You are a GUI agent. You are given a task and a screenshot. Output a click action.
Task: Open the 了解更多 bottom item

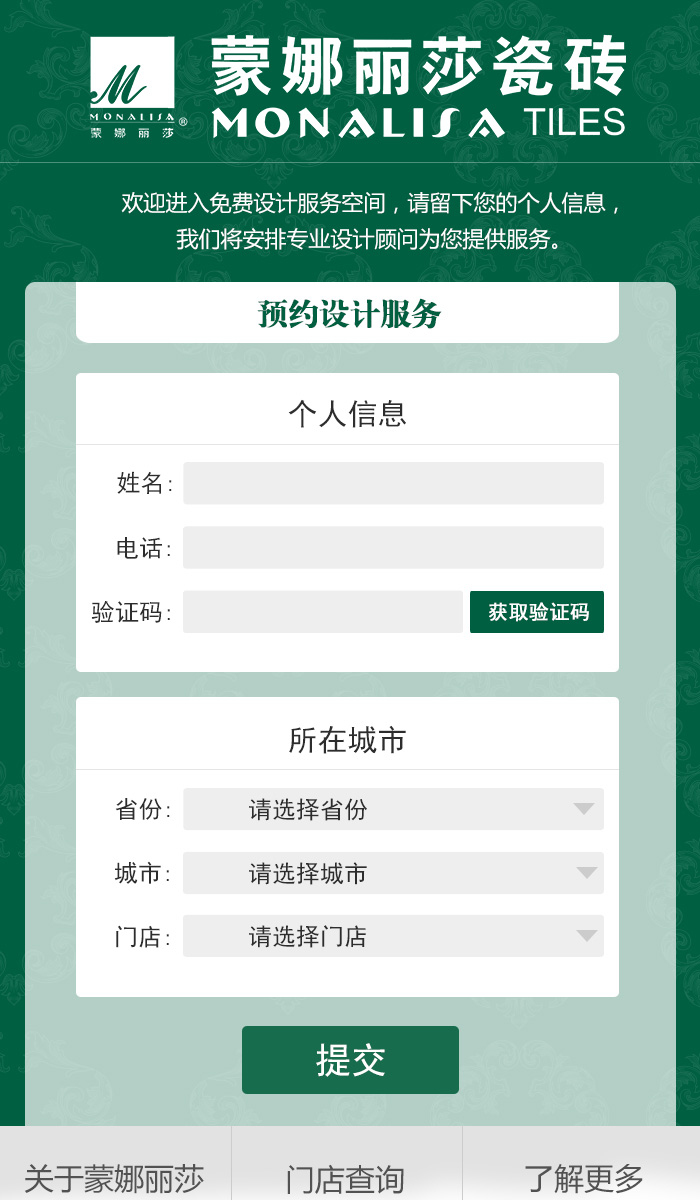(582, 1176)
